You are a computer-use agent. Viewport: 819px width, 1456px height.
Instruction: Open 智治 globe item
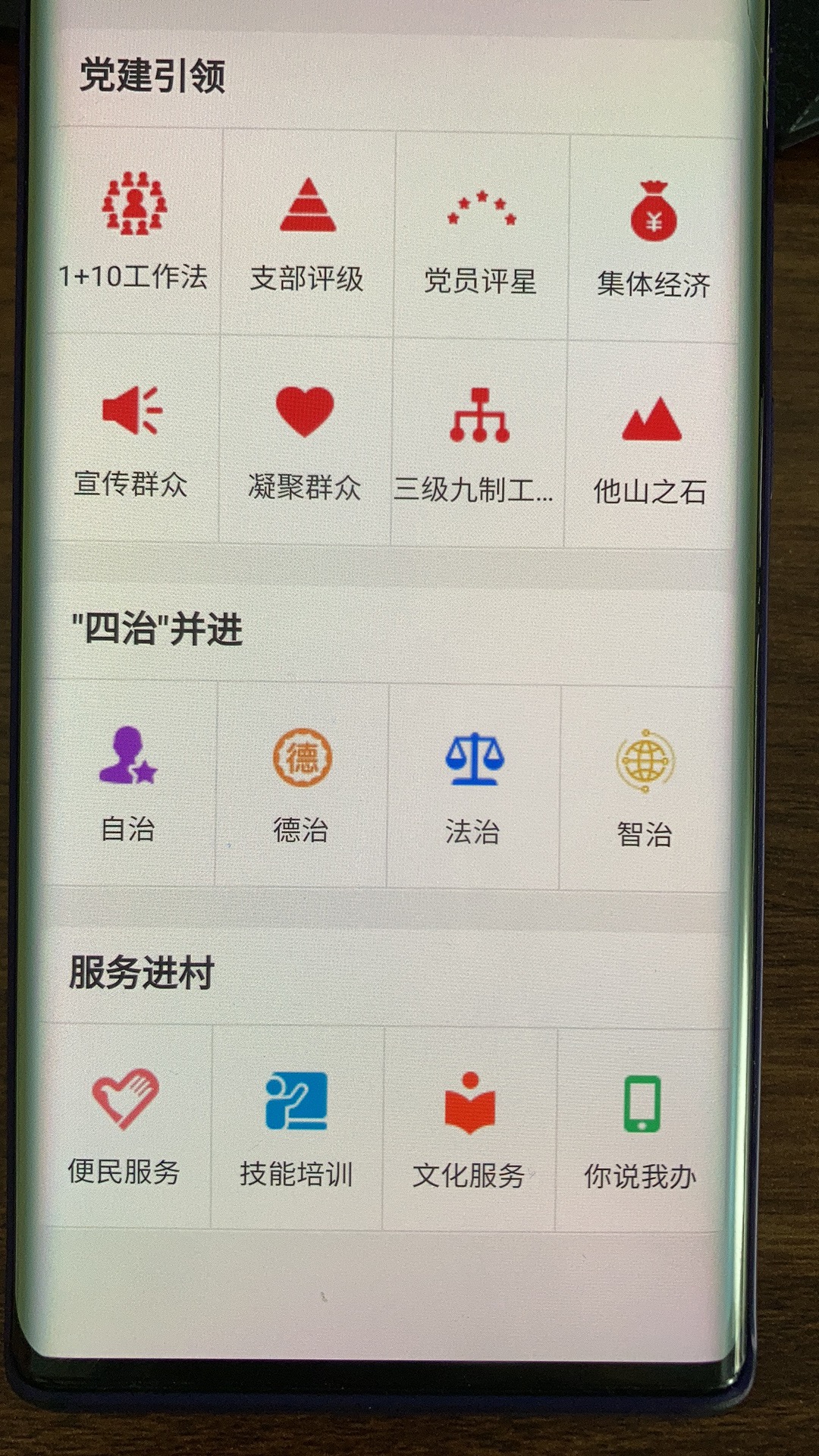[645, 790]
